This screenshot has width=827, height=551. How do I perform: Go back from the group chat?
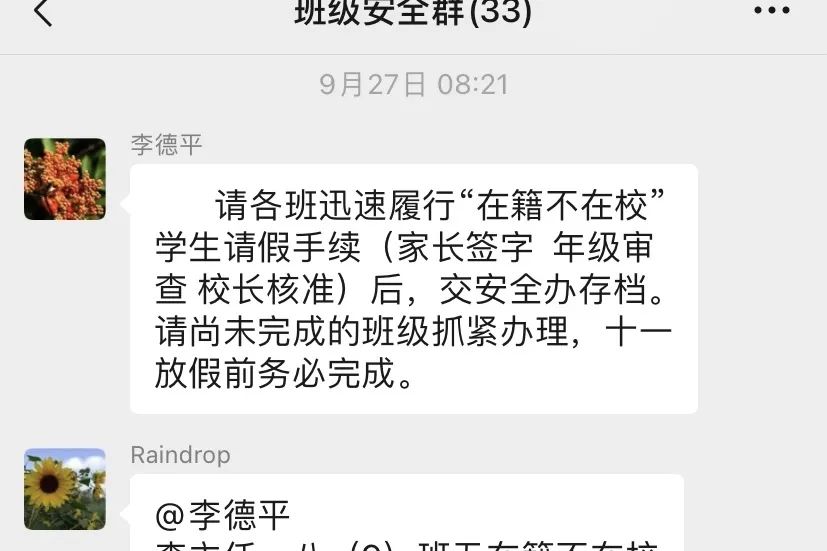point(42,12)
